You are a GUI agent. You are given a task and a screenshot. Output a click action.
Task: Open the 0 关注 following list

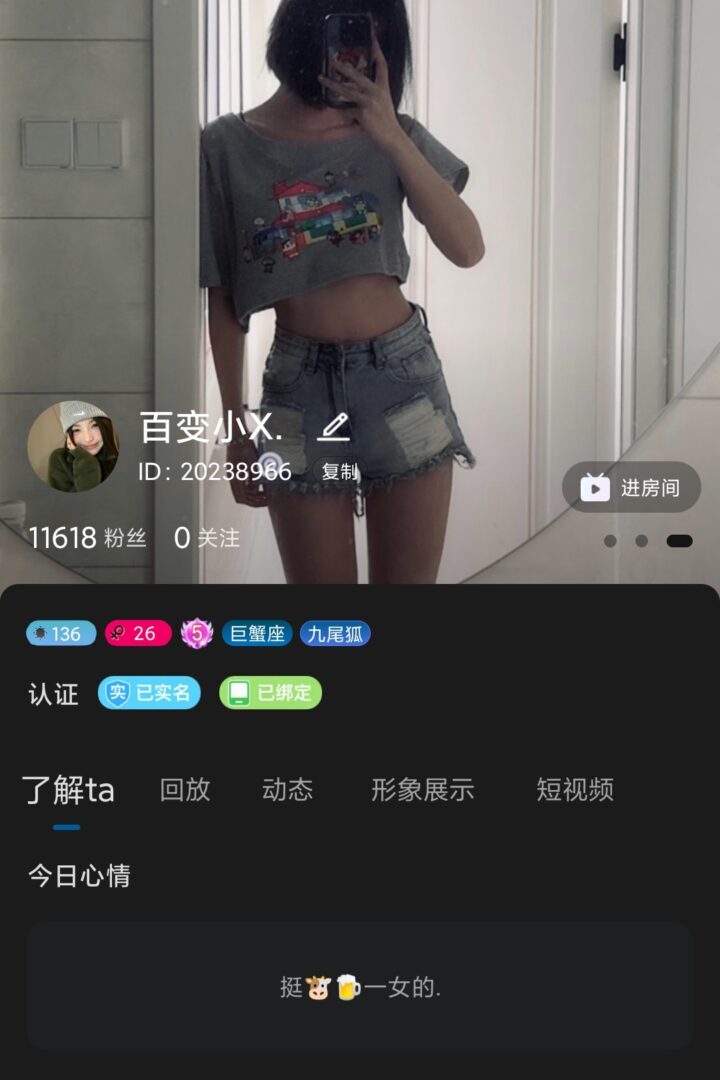tap(206, 538)
